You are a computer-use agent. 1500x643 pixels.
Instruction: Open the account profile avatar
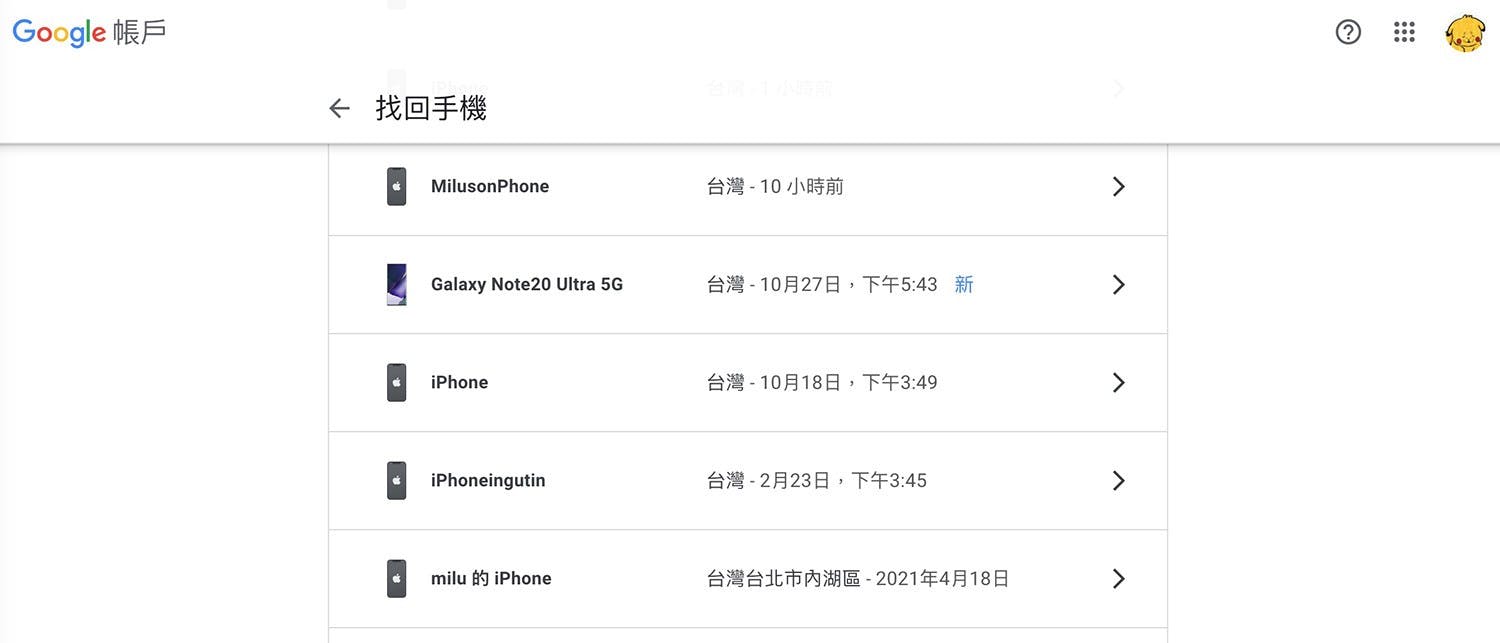1464,33
